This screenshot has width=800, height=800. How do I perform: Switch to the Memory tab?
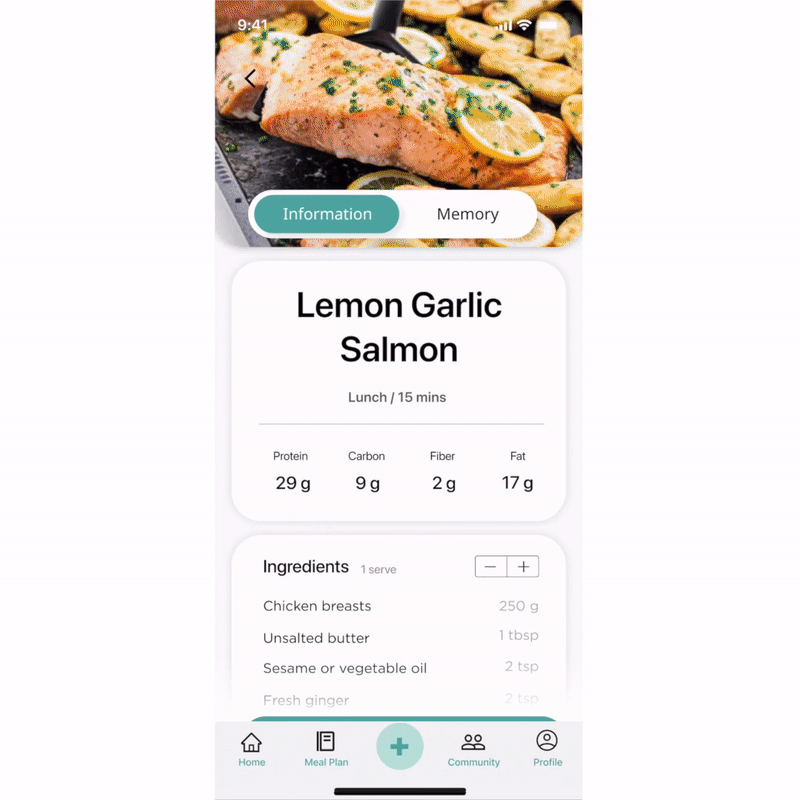467,214
